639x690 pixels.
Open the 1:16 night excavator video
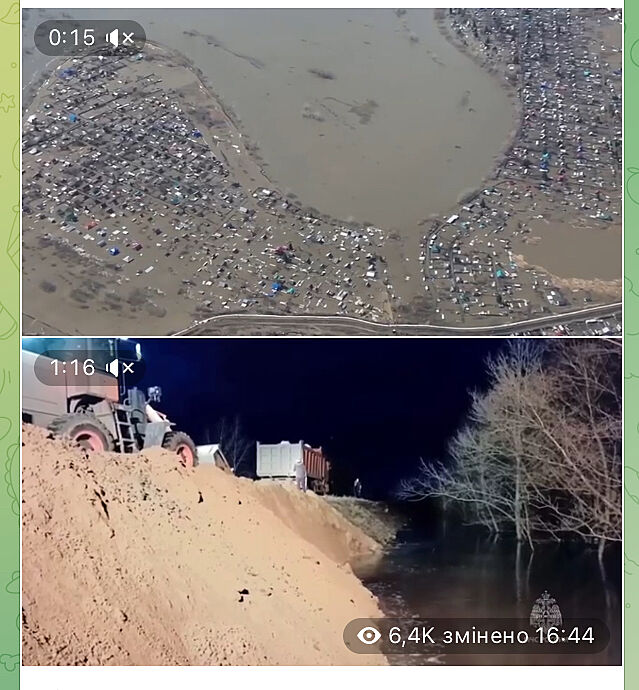321,500
